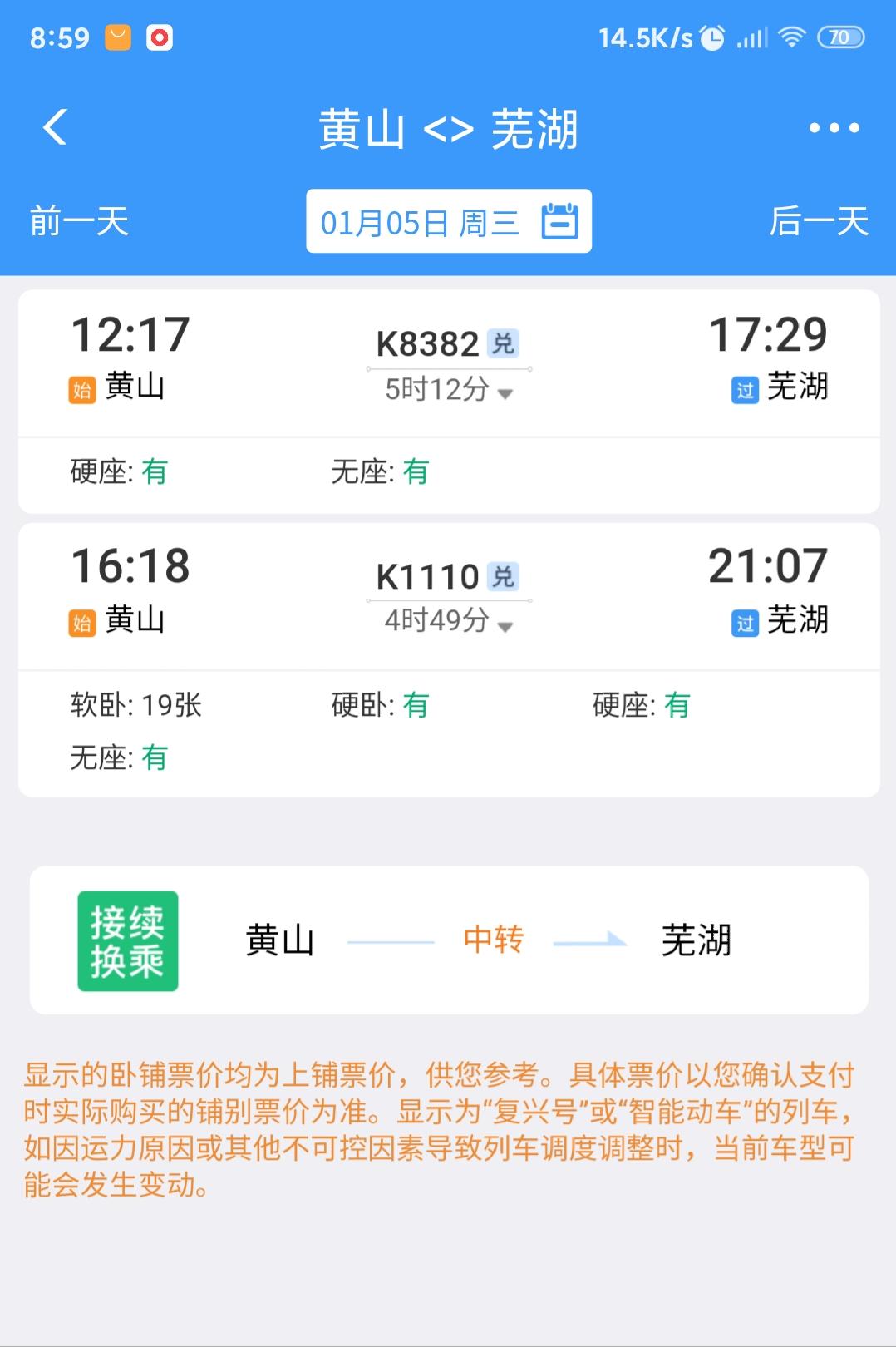Image resolution: width=896 pixels, height=1347 pixels.
Task: Open the calendar date picker icon
Action: tap(560, 220)
